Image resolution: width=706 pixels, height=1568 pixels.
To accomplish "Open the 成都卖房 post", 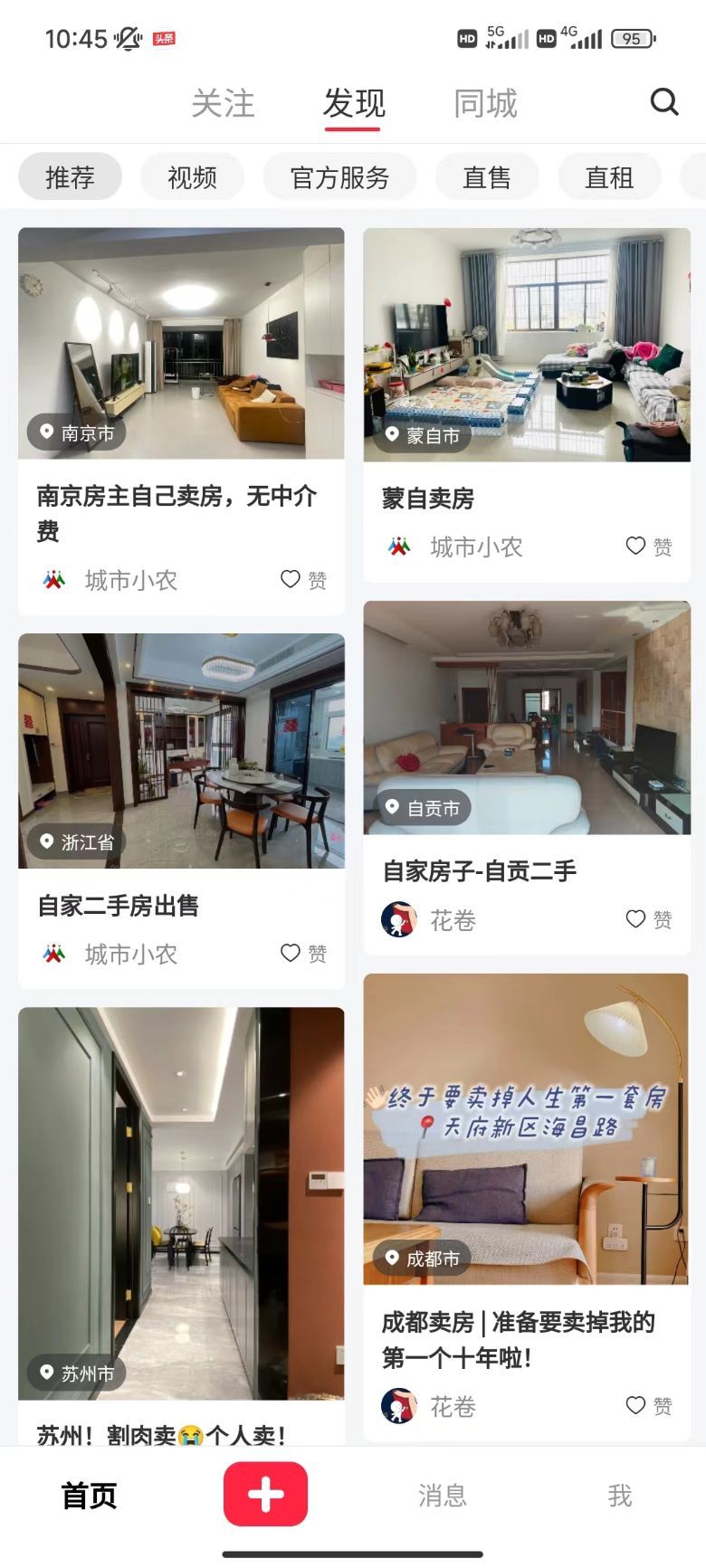I will coord(527,1129).
